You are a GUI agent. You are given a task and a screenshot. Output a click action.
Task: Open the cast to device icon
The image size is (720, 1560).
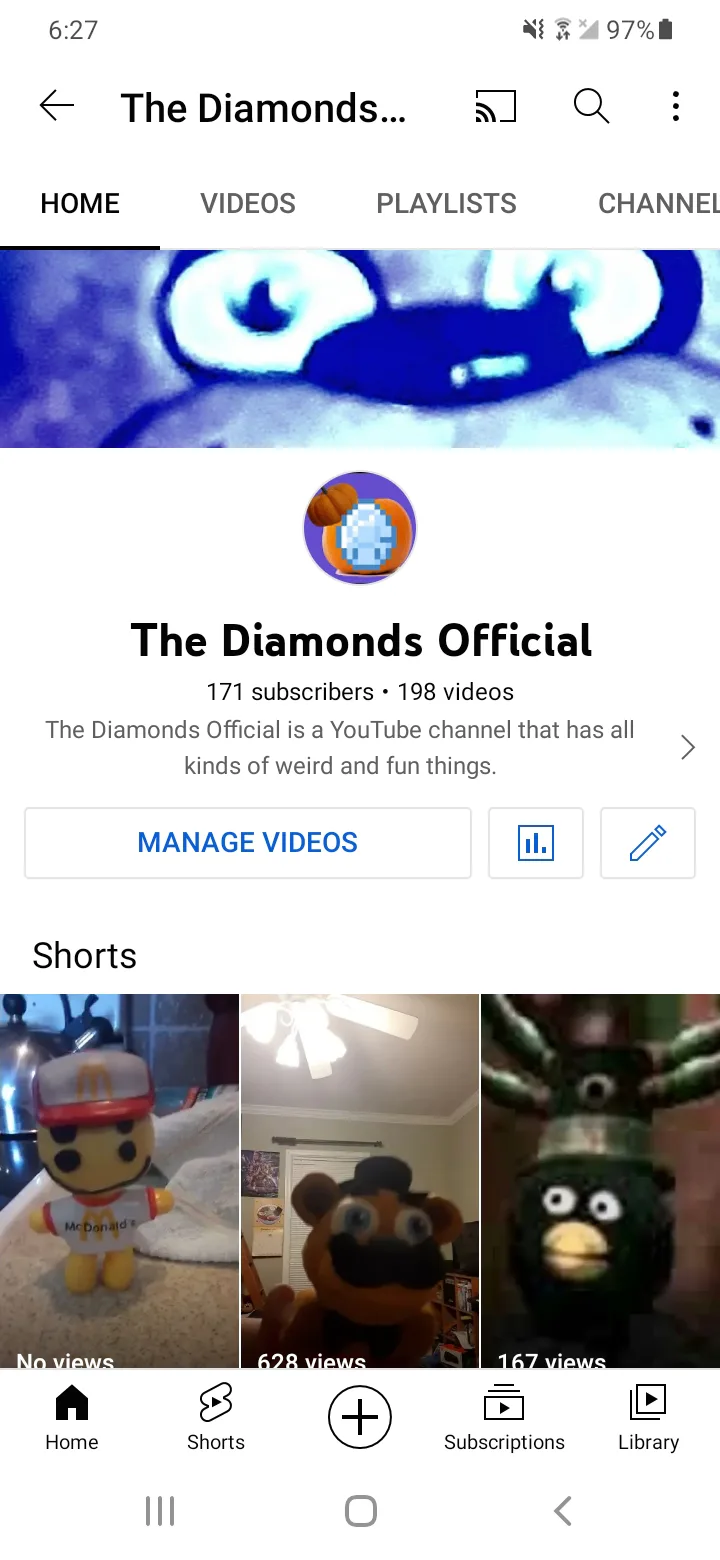tap(495, 106)
